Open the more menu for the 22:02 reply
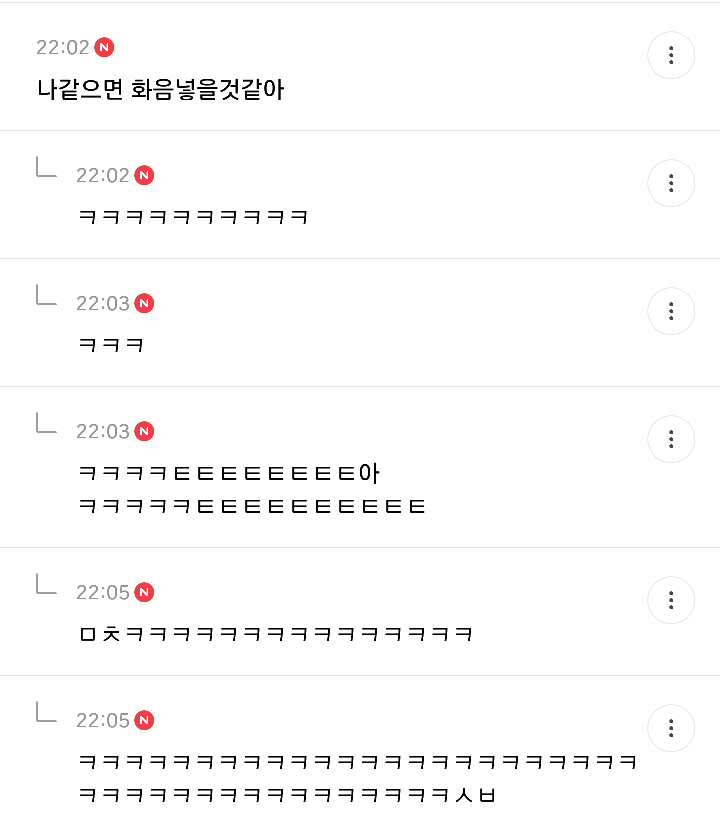This screenshot has height=833, width=720. point(671,183)
